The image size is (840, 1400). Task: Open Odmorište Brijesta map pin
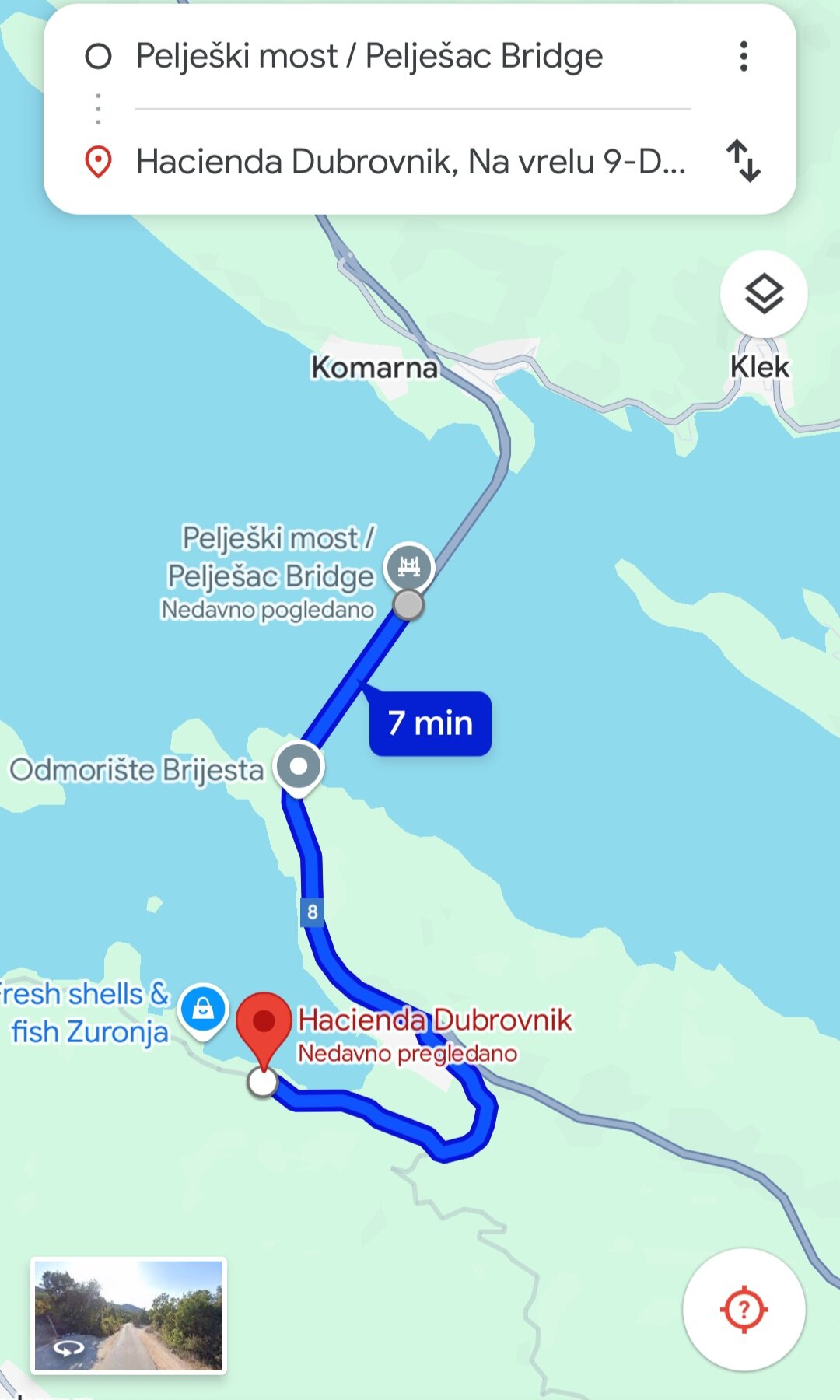(299, 767)
